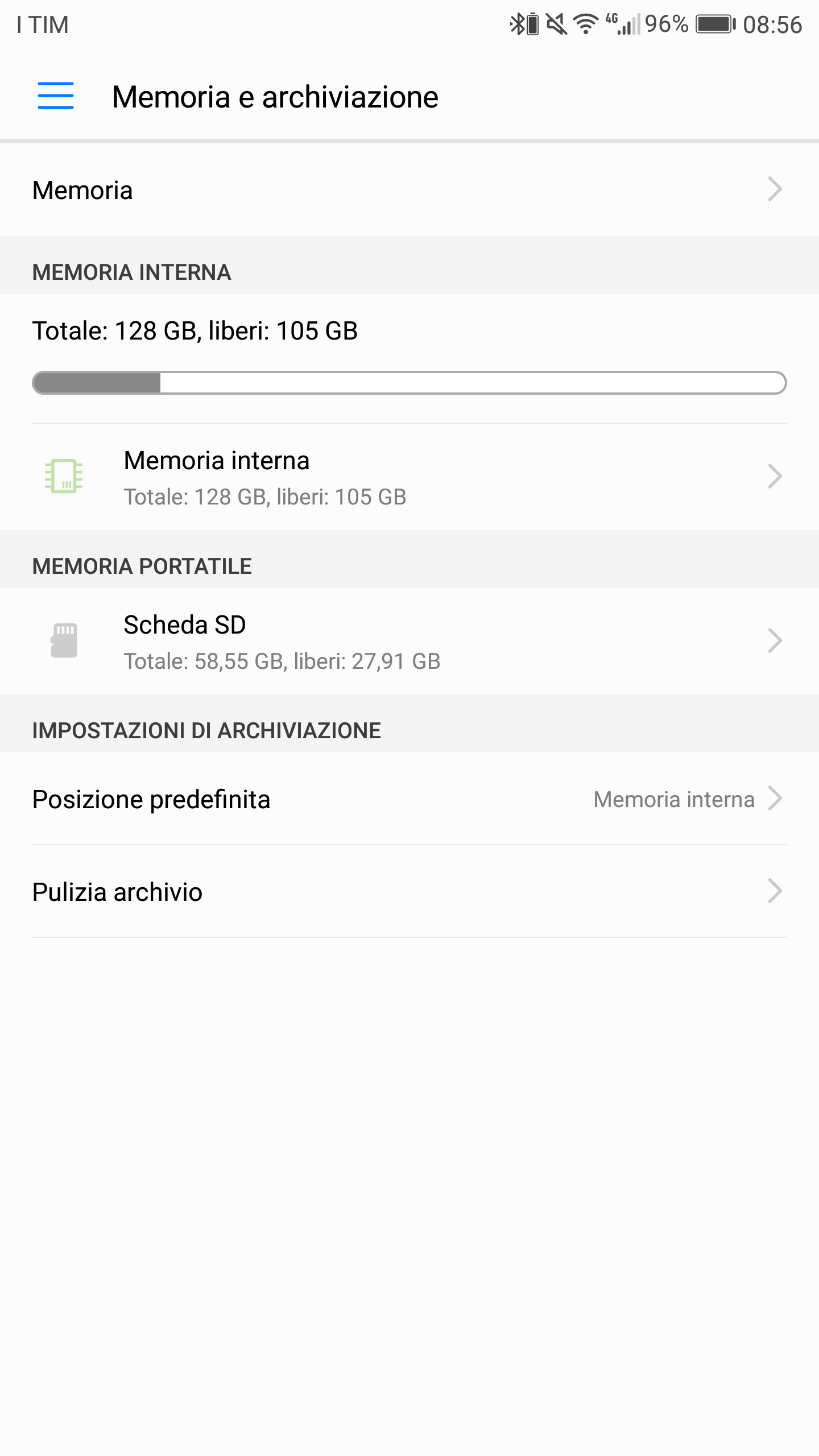Open Memoria interna storage details
Image resolution: width=819 pixels, height=1456 pixels.
[x=409, y=477]
